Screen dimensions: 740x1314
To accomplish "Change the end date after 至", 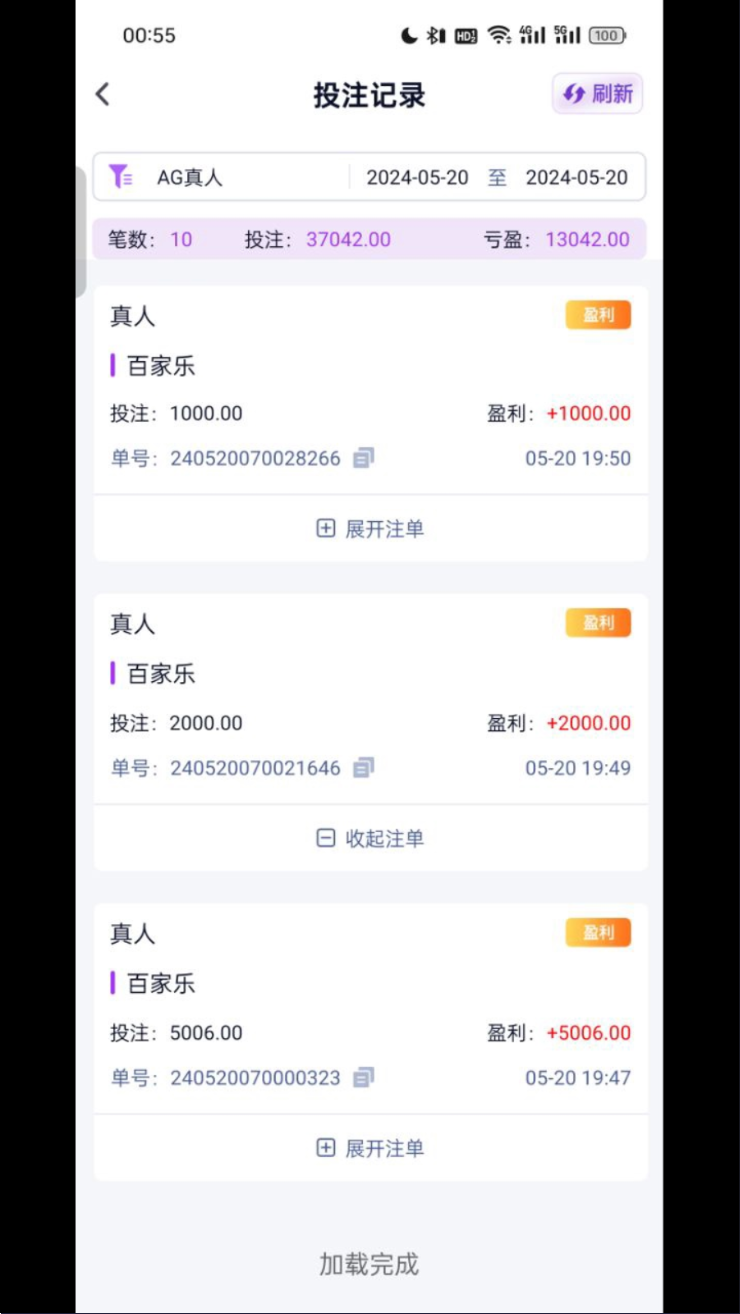I will pyautogui.click(x=576, y=178).
